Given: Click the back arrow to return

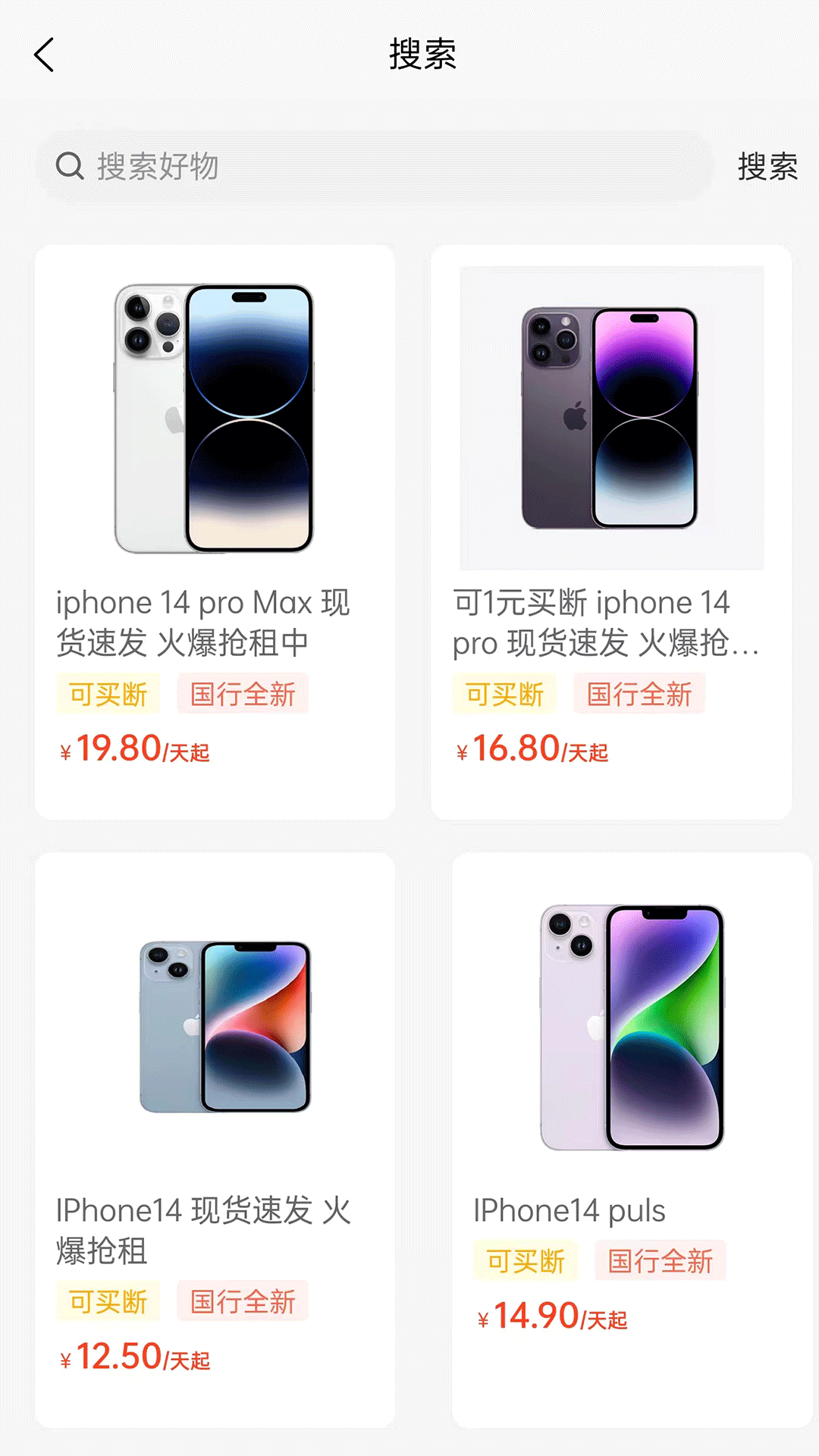Looking at the screenshot, I should coord(43,55).
